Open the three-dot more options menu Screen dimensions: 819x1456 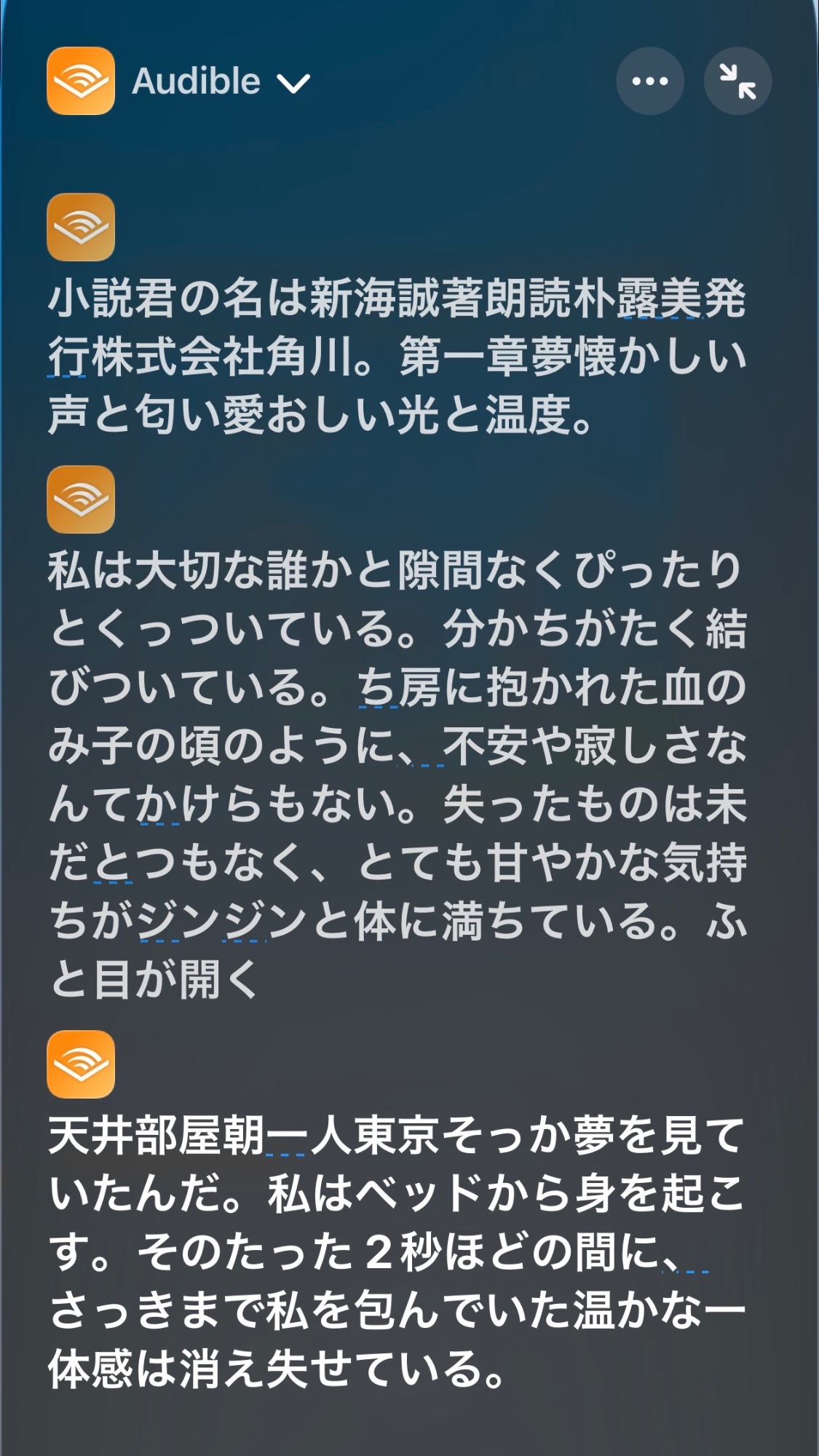click(649, 81)
